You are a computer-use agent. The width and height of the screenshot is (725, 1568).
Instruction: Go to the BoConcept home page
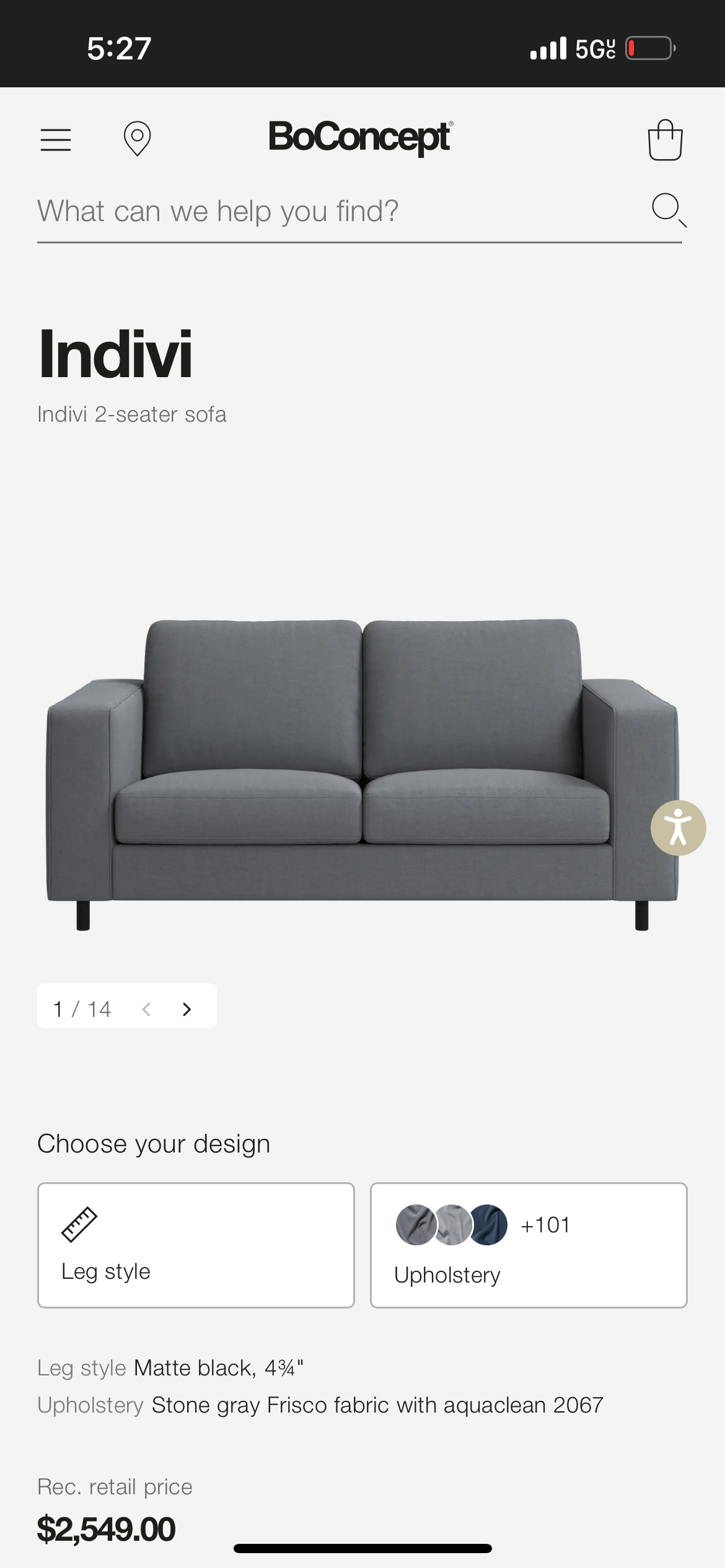pos(361,137)
